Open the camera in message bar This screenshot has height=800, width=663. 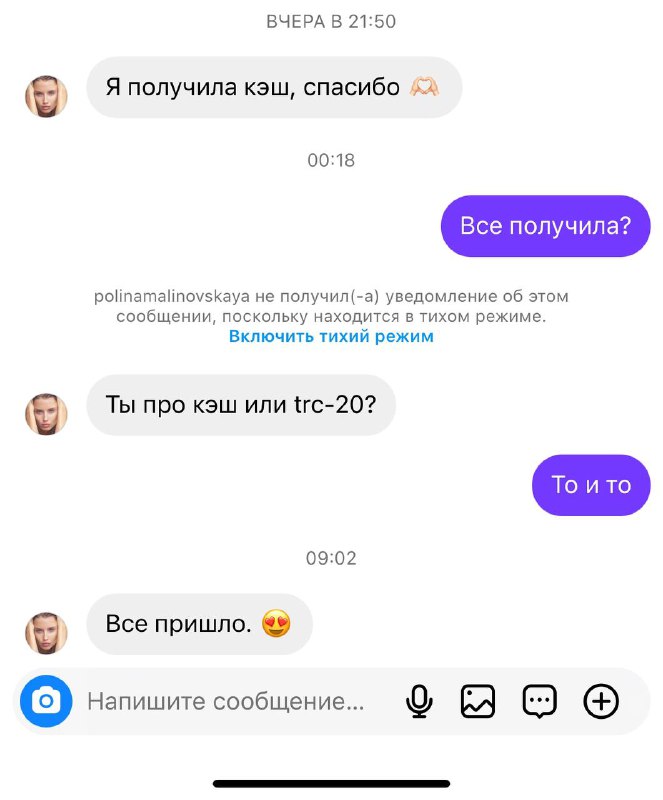pos(46,702)
